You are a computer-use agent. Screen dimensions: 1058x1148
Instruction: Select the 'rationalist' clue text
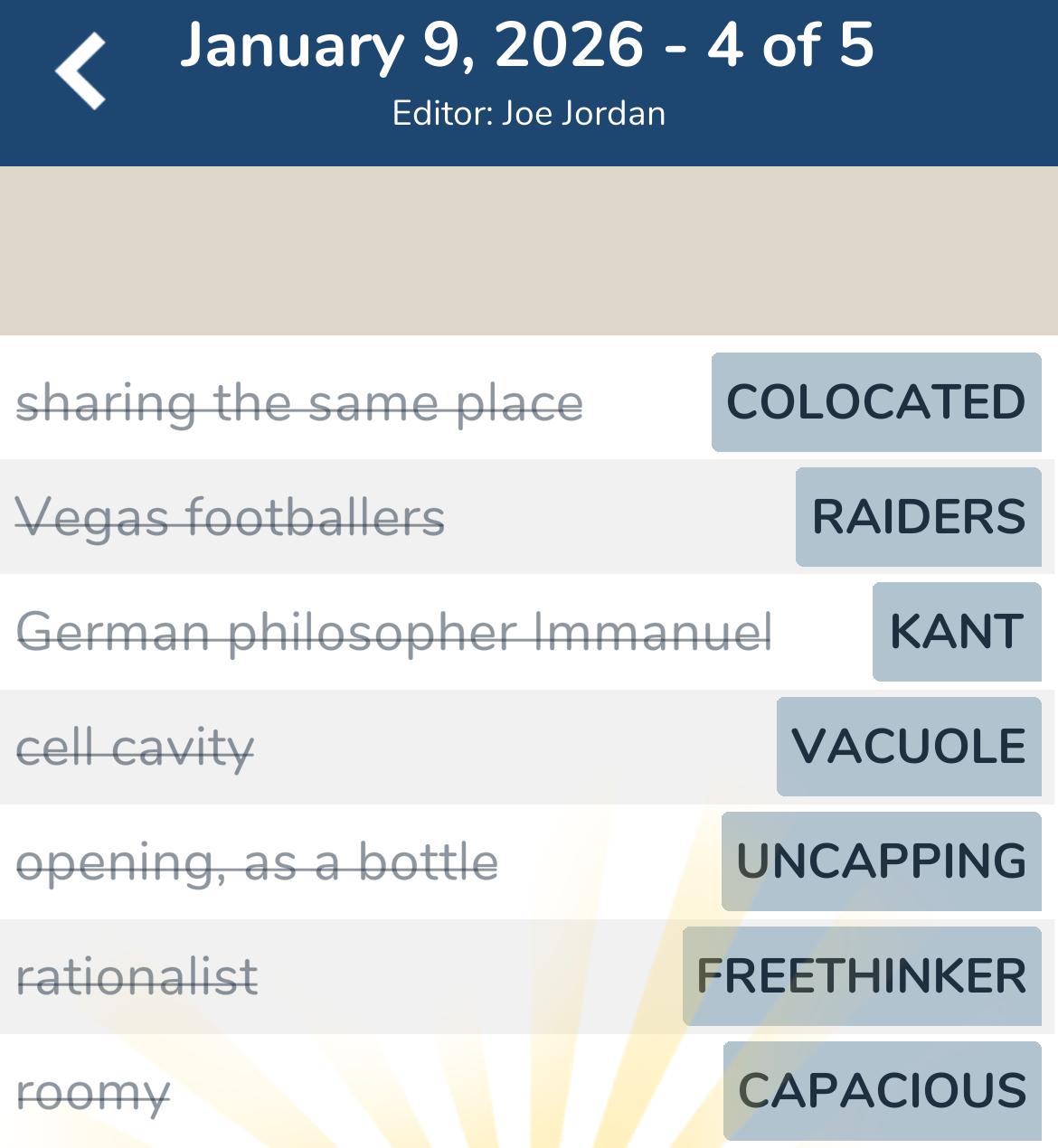[x=138, y=975]
